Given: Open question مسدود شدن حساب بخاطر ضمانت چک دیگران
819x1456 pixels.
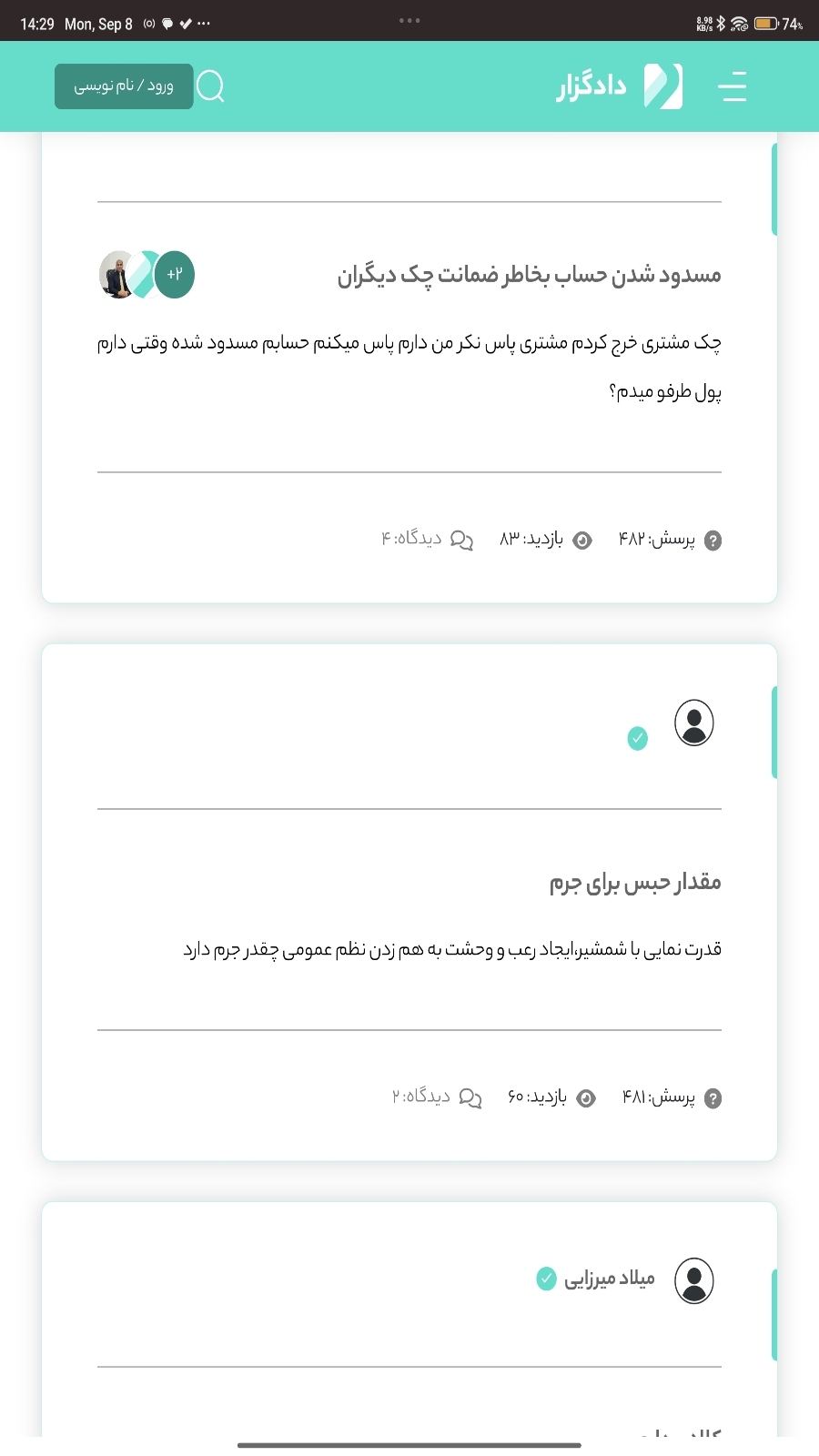Looking at the screenshot, I should tap(529, 275).
